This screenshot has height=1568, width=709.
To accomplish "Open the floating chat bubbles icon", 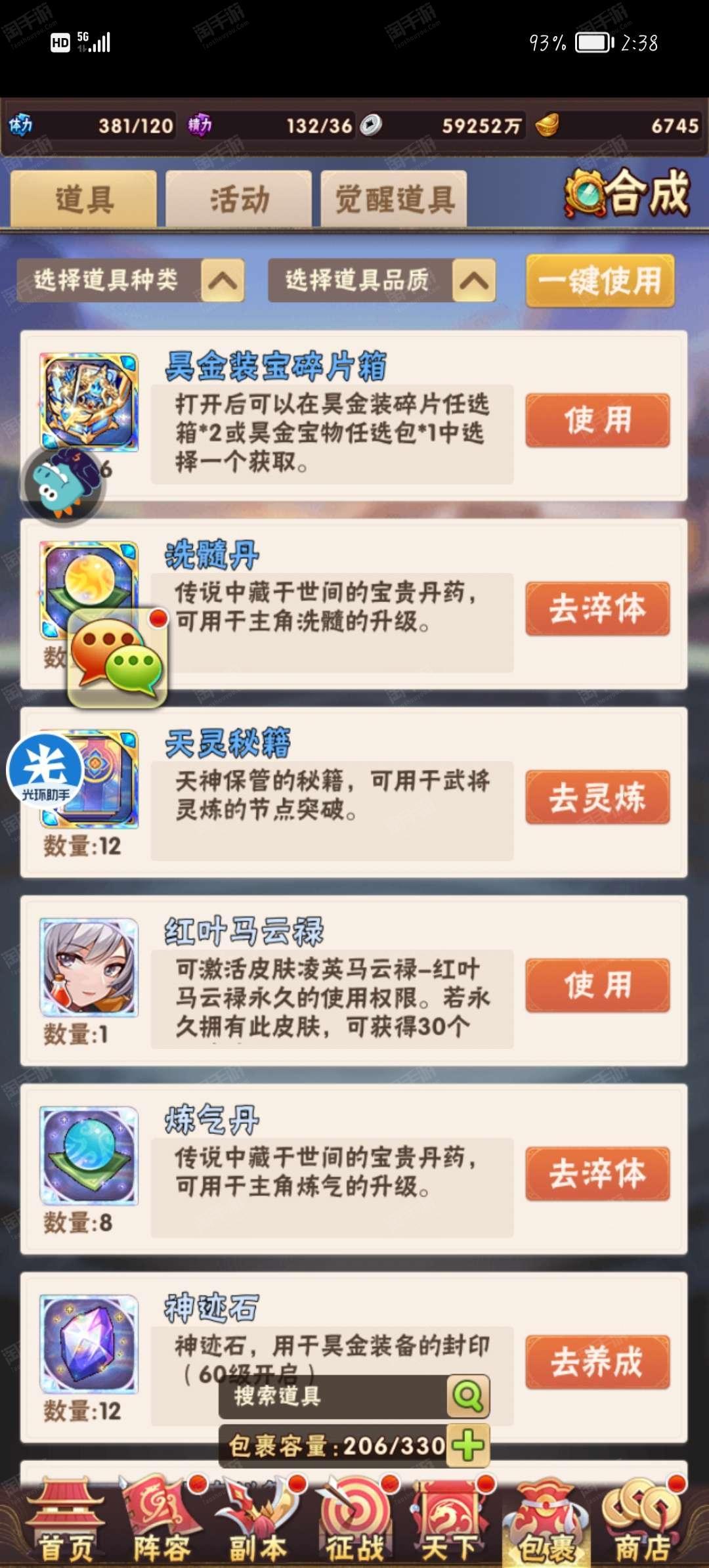I will (118, 658).
